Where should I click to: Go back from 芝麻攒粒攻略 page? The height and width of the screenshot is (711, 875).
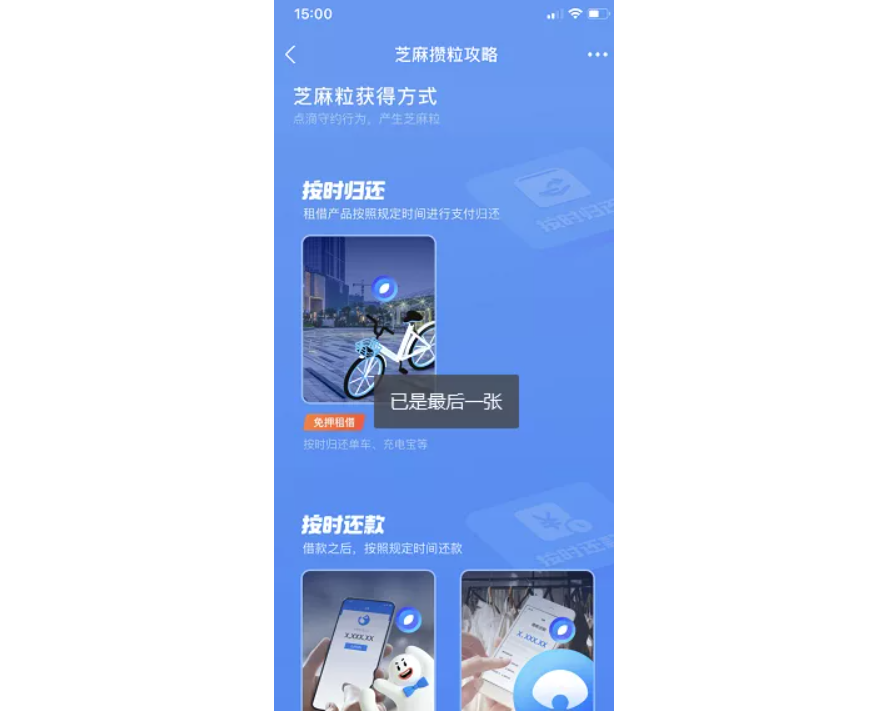(x=291, y=55)
